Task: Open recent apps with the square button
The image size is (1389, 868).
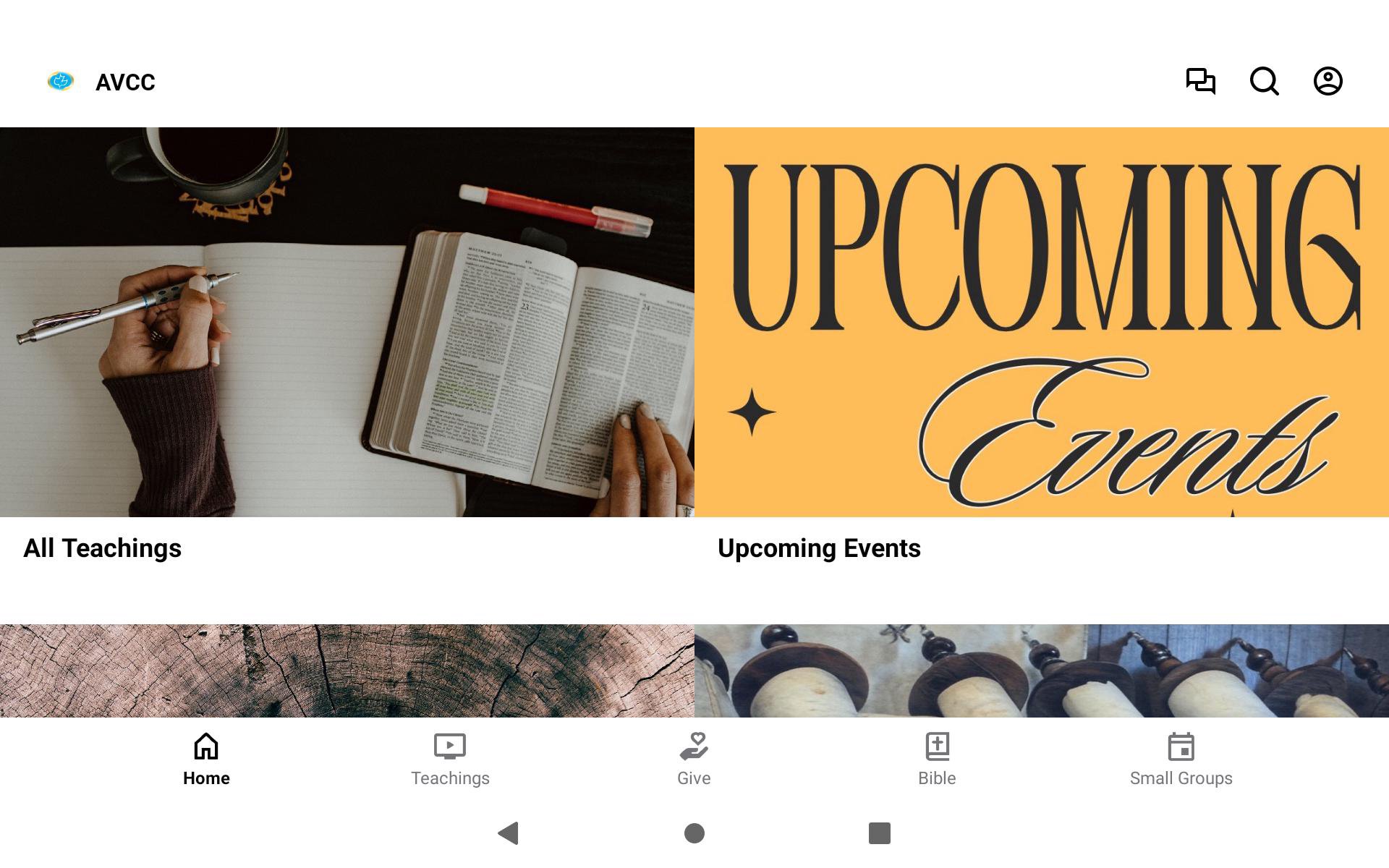Action: [879, 833]
